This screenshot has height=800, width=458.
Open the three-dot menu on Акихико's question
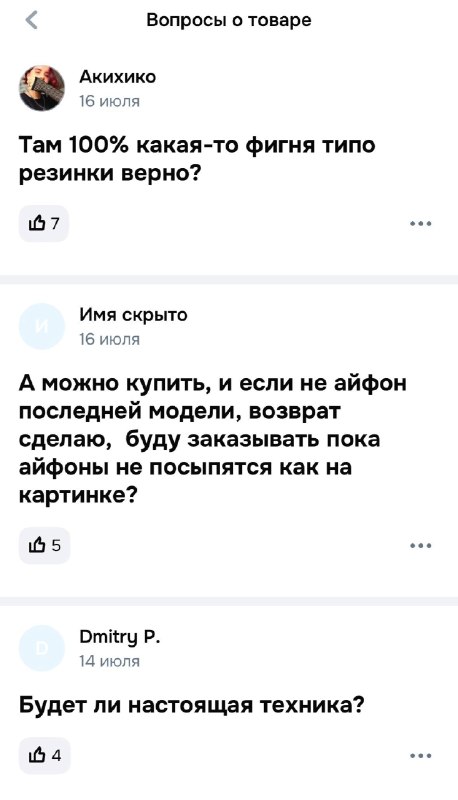point(421,223)
